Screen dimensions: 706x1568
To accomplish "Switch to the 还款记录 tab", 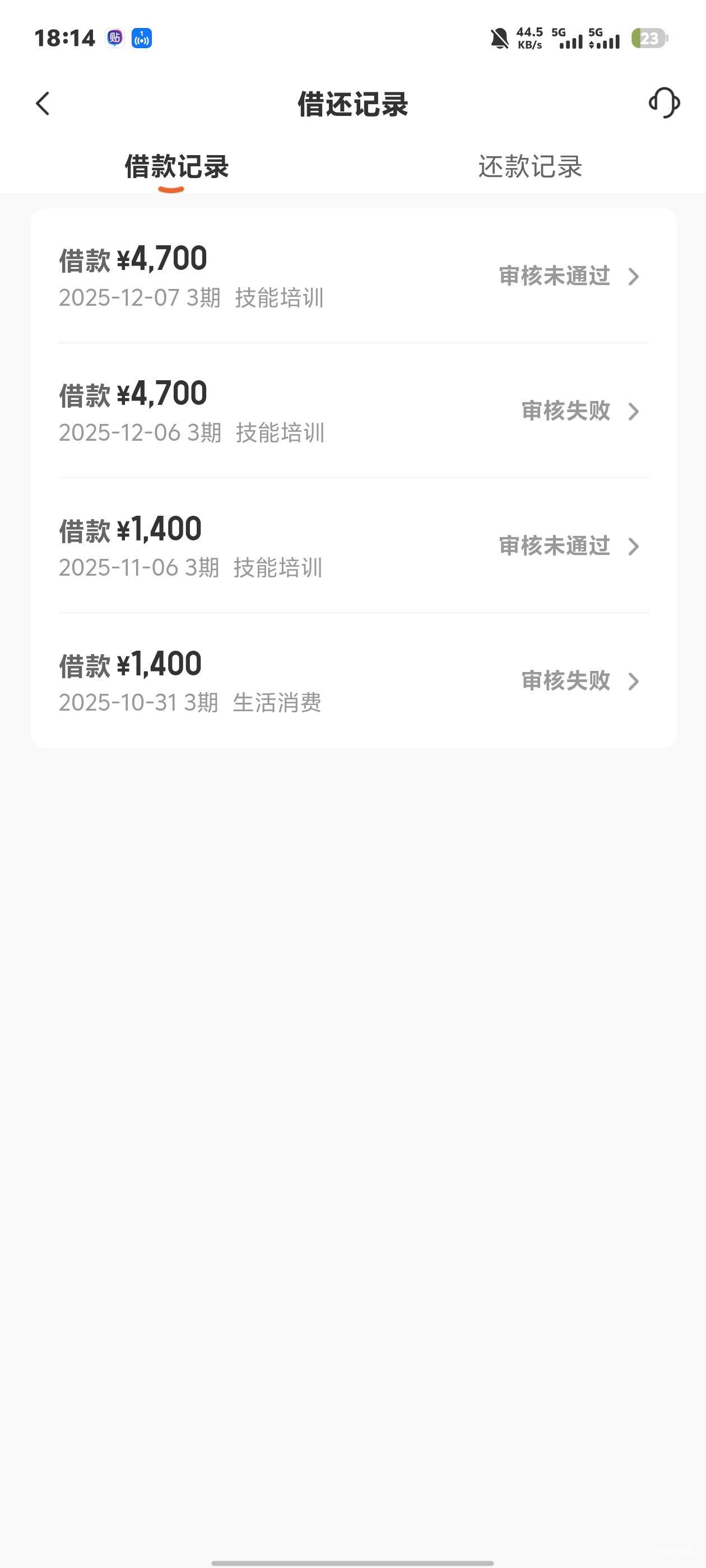I will point(530,167).
